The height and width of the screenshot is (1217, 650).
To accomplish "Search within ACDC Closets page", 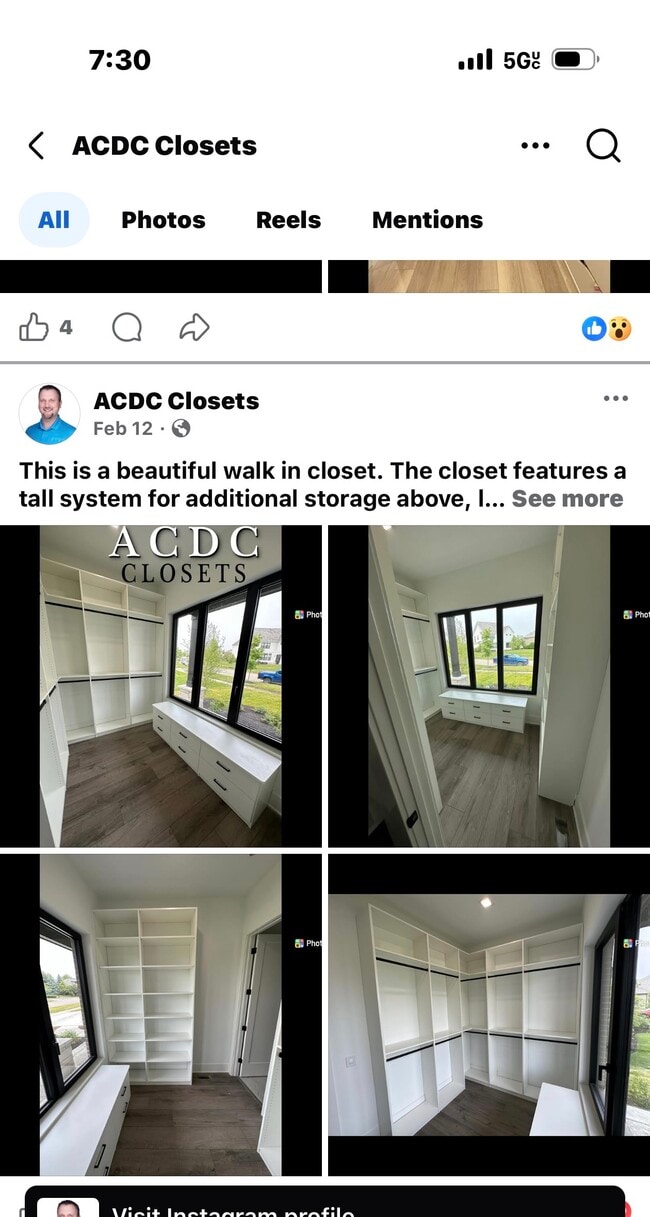I will point(603,146).
